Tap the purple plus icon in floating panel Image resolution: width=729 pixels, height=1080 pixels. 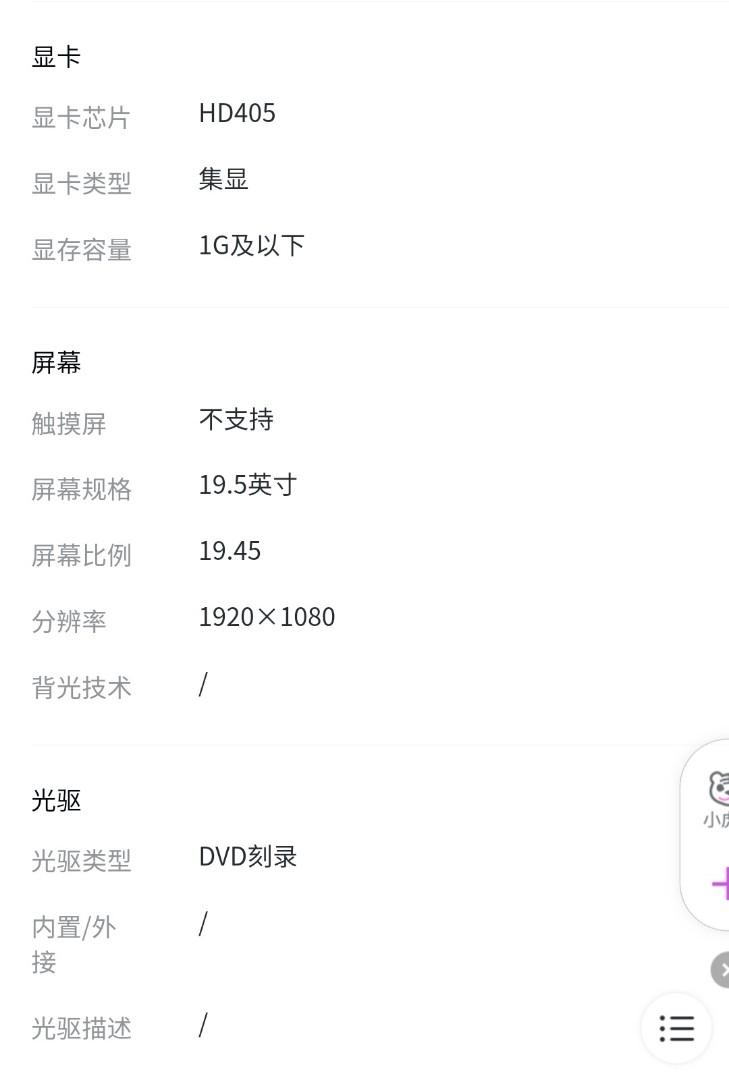tap(722, 884)
